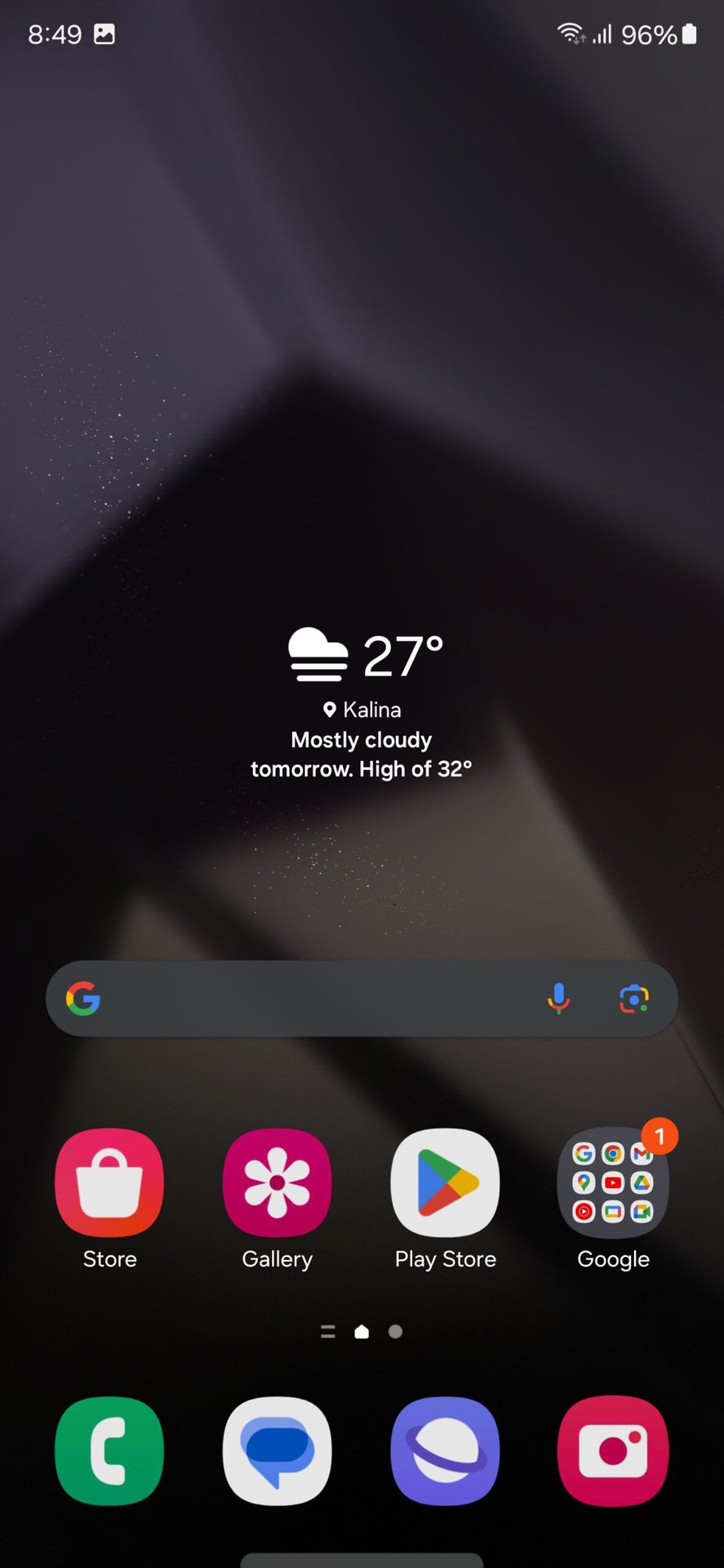Launch the Gallery app
The image size is (724, 1568).
(x=278, y=1182)
